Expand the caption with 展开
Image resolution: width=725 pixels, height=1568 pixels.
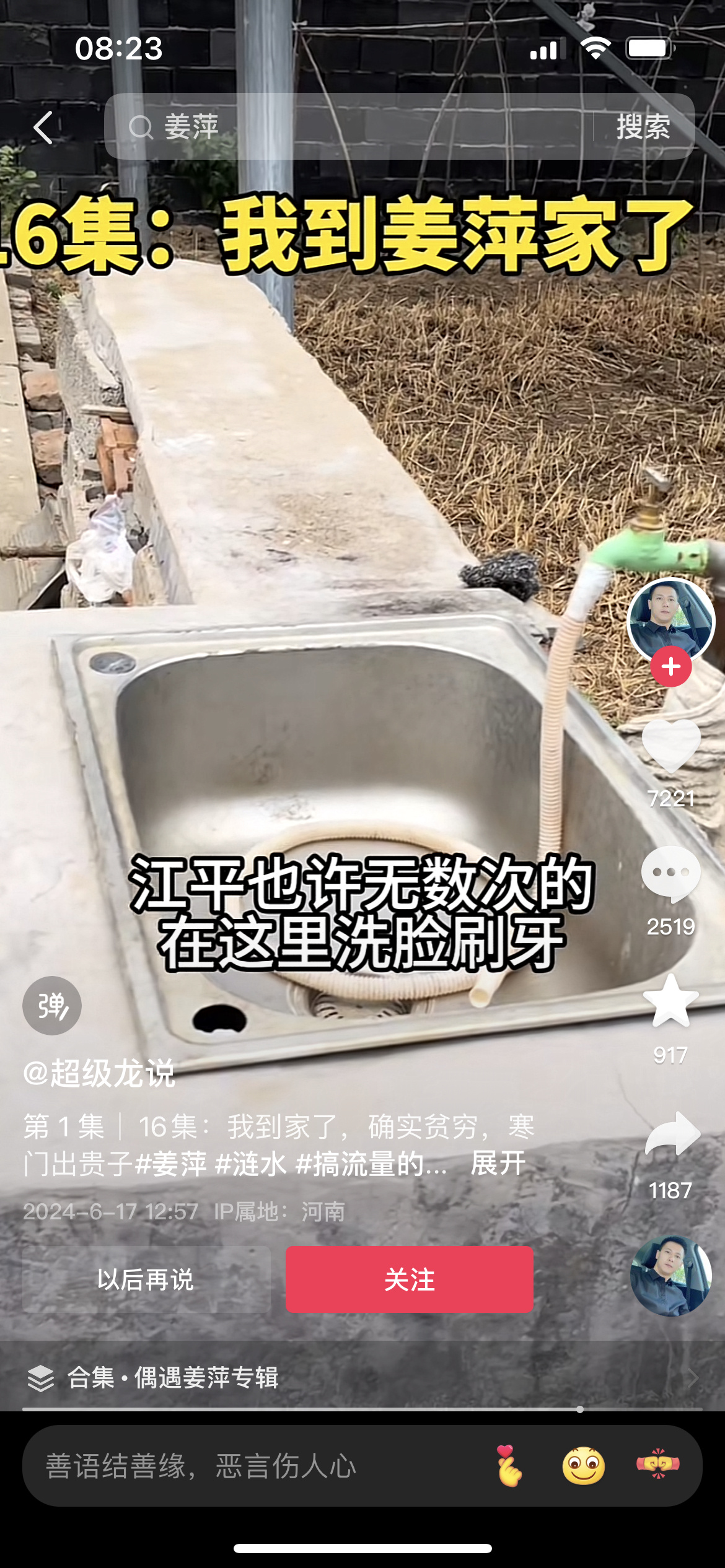pos(498,1164)
